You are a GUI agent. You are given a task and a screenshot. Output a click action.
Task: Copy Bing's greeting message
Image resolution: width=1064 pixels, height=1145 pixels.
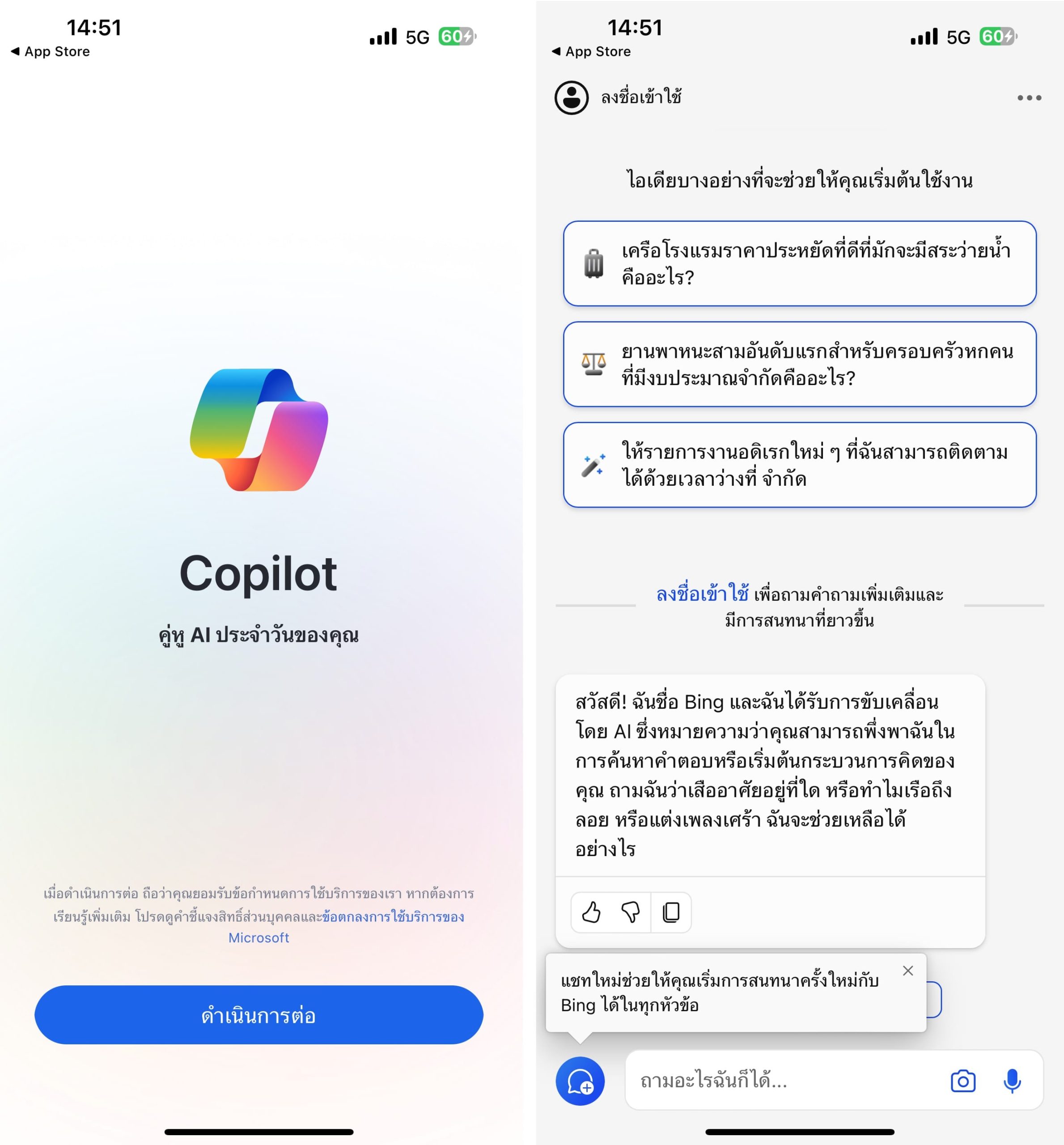click(671, 912)
